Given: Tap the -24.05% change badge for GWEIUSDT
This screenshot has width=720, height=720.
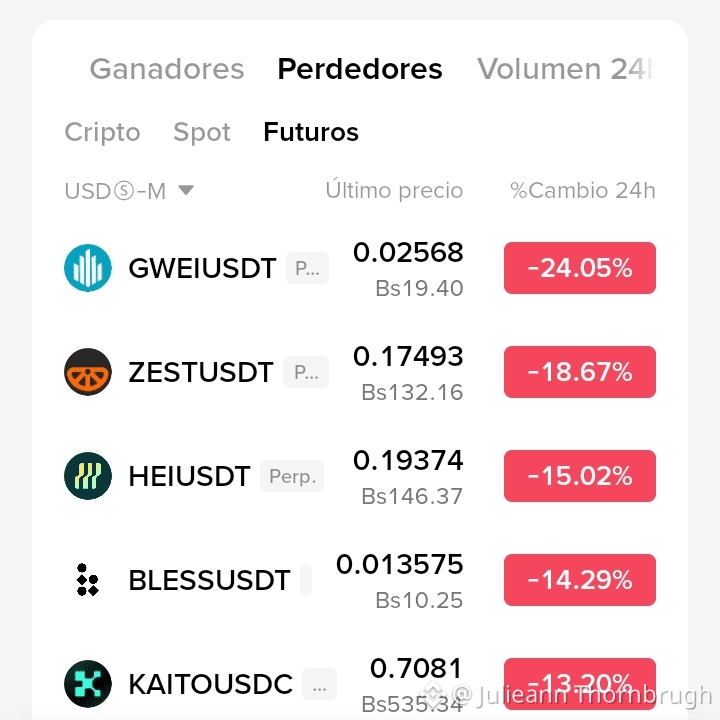Looking at the screenshot, I should [x=580, y=268].
